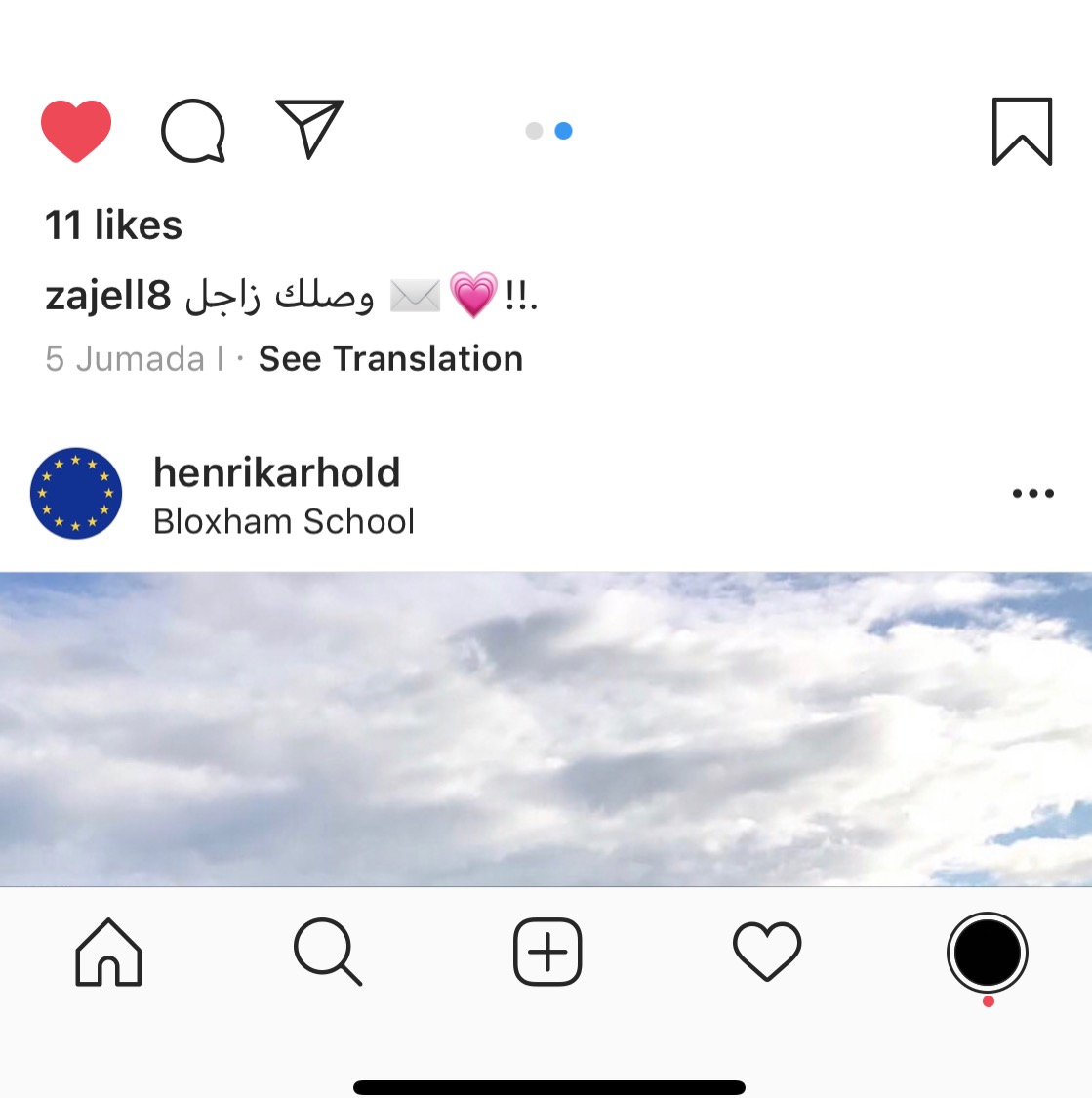
Task: Open the Activity heart tab
Action: [767, 952]
